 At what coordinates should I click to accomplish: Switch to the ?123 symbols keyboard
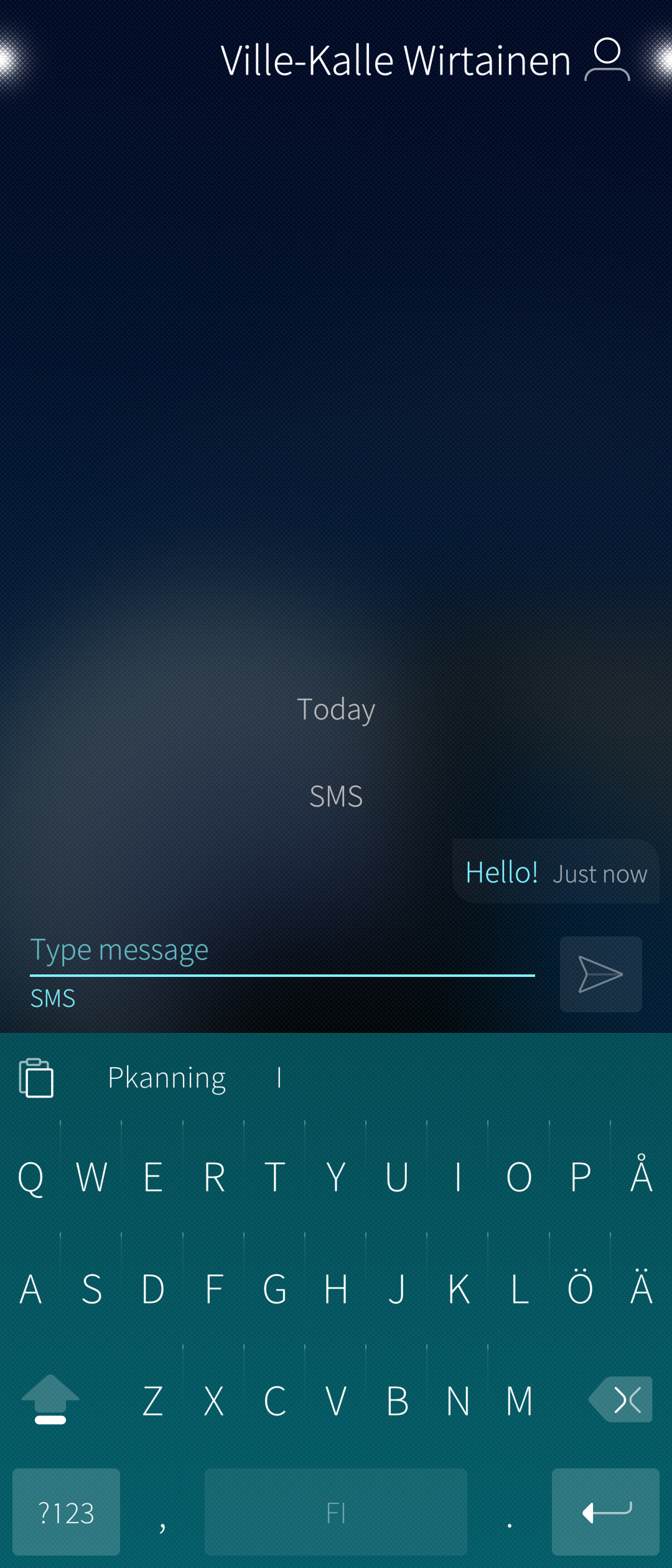[66, 1512]
